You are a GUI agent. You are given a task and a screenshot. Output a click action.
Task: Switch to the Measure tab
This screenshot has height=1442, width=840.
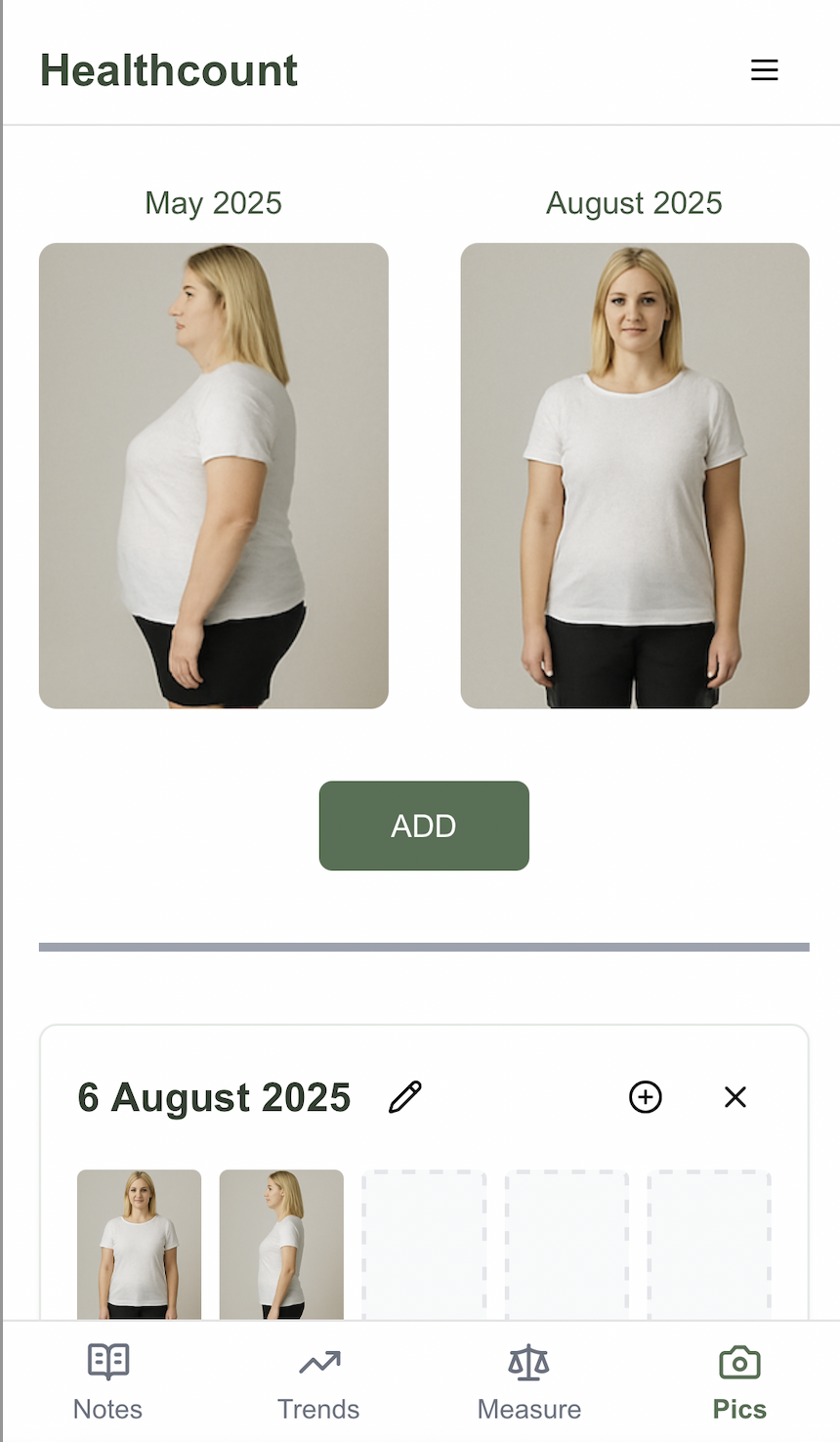528,1381
